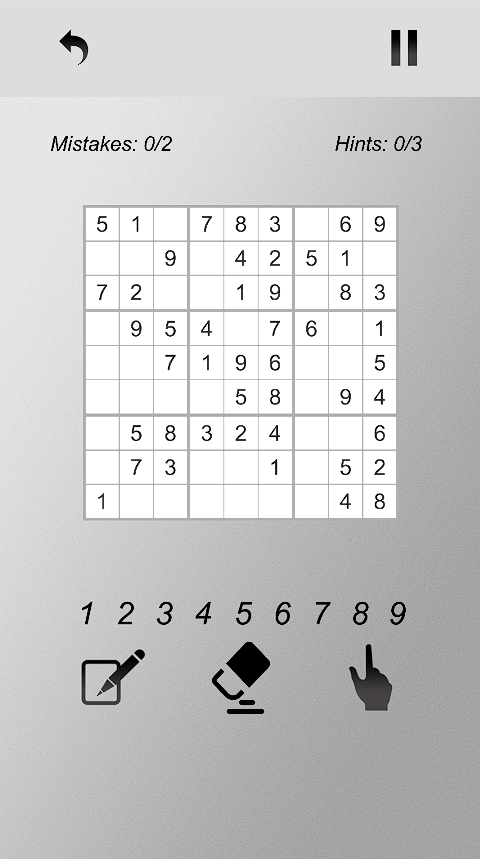480x859 pixels.
Task: Use a hint with the pointing hand
Action: 370,678
